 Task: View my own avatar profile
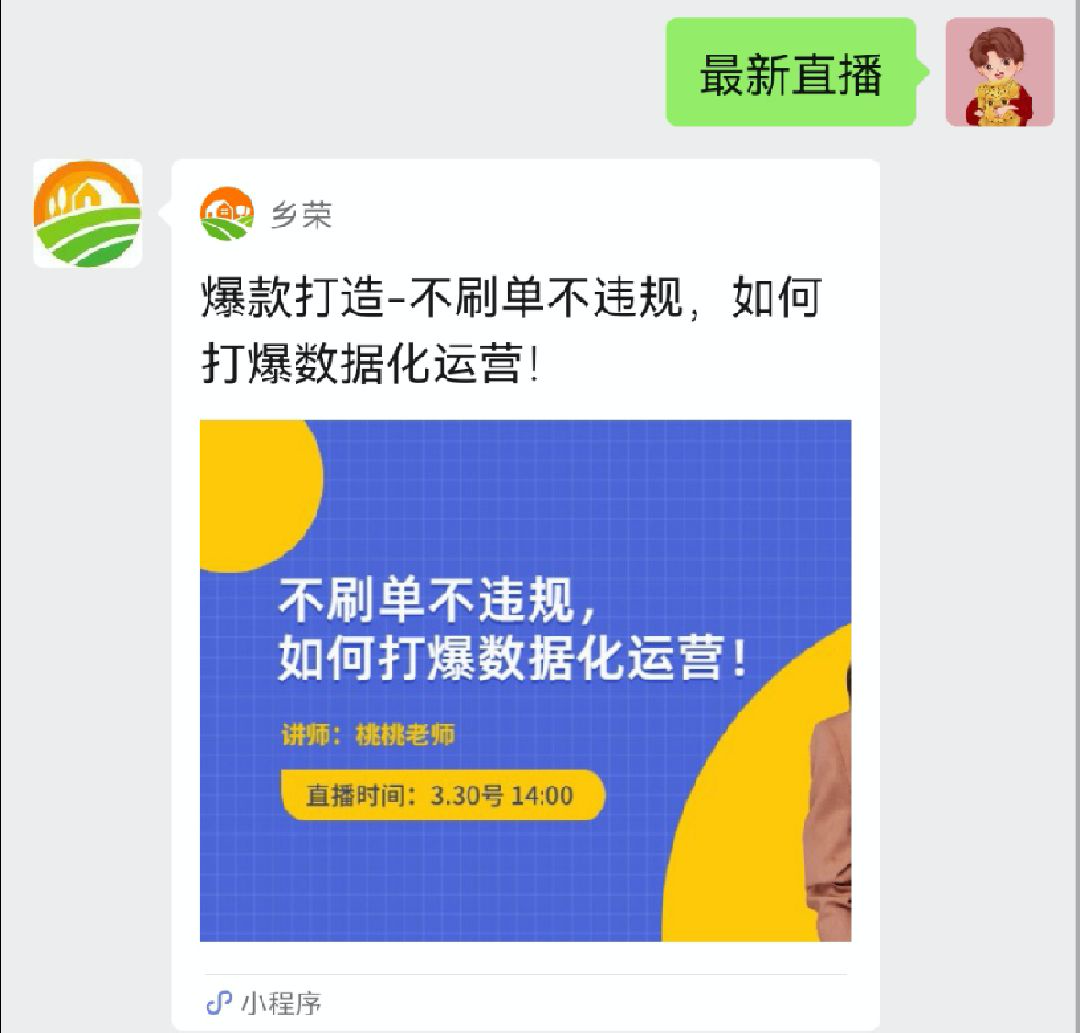tap(999, 72)
